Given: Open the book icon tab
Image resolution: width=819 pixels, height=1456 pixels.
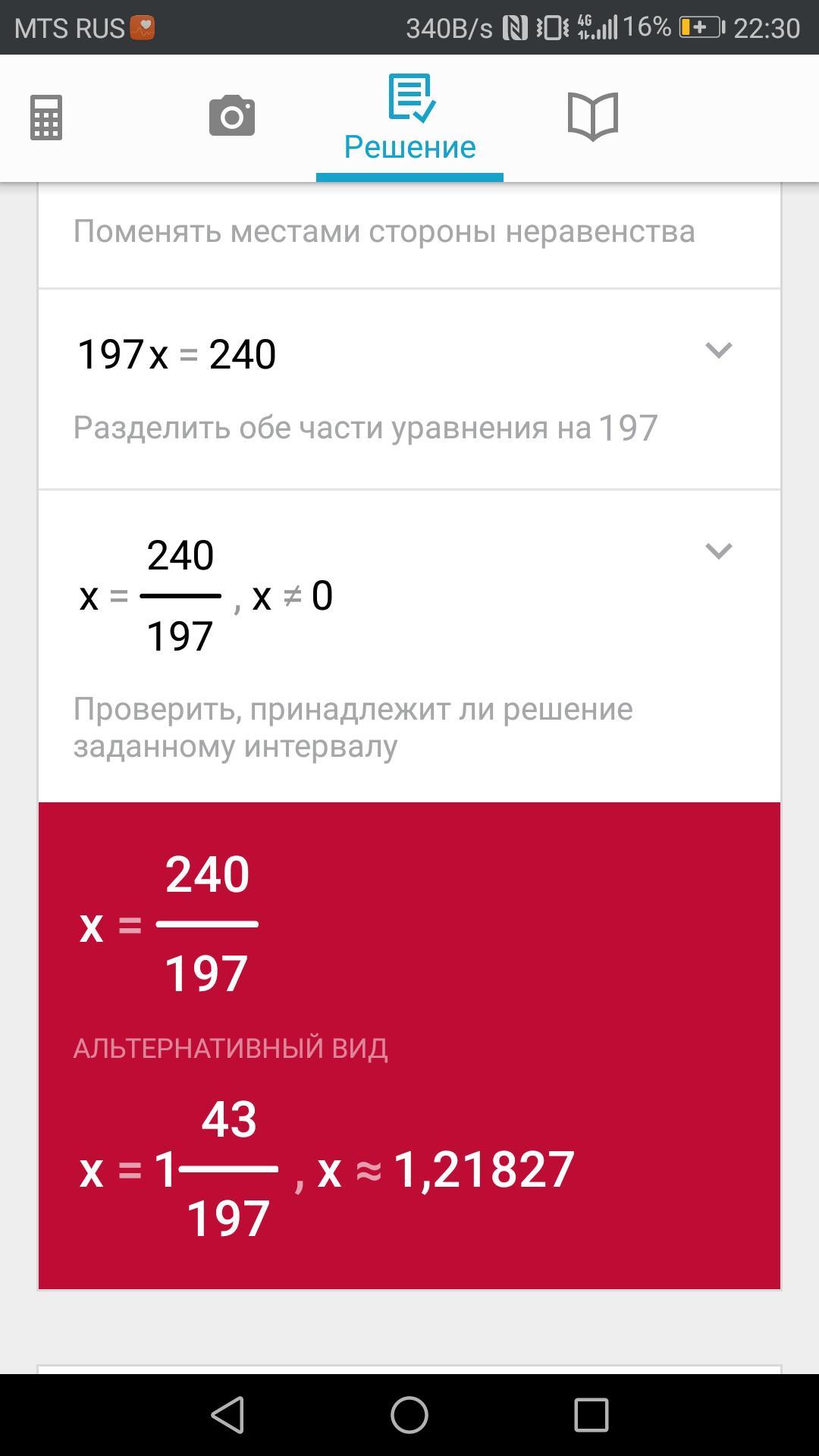Looking at the screenshot, I should tap(593, 116).
